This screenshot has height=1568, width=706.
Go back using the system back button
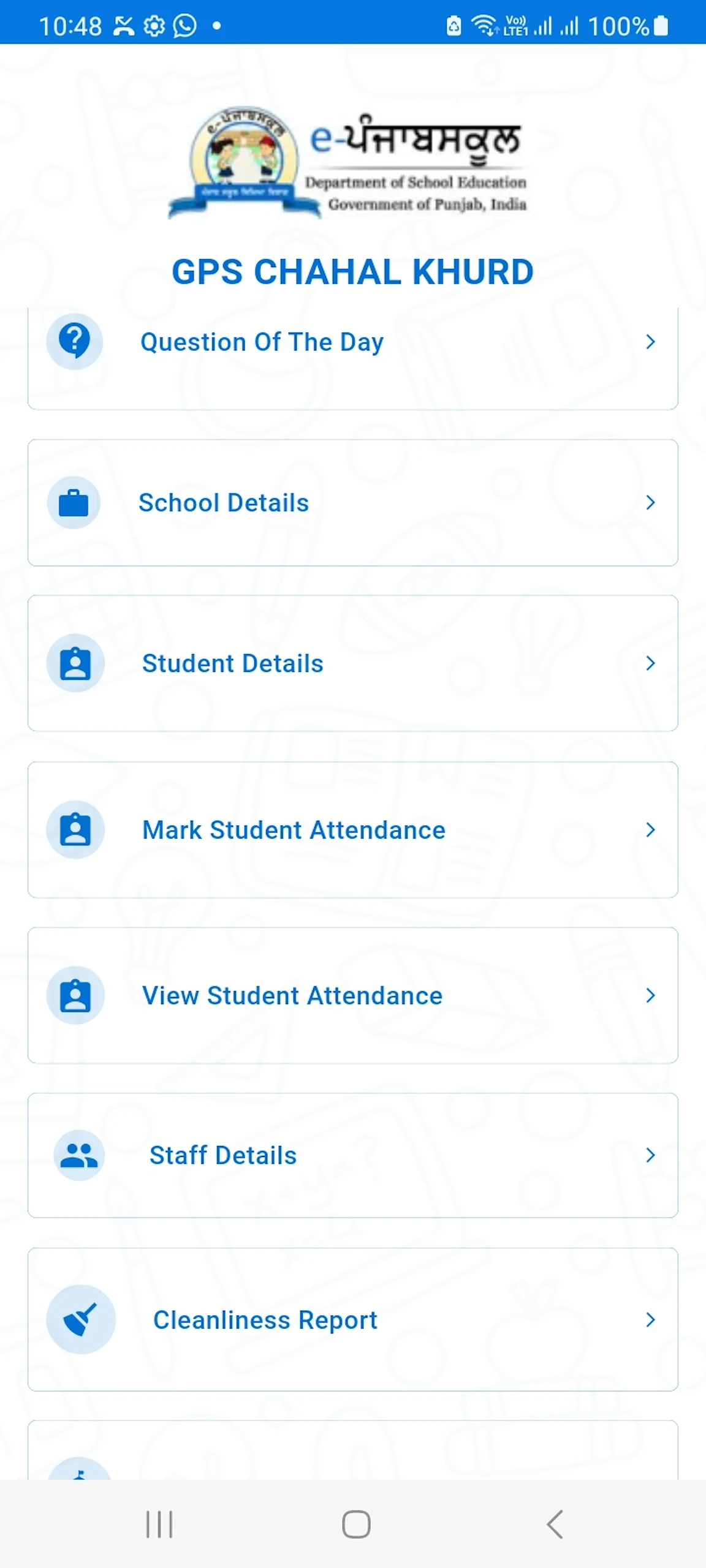(x=555, y=1525)
